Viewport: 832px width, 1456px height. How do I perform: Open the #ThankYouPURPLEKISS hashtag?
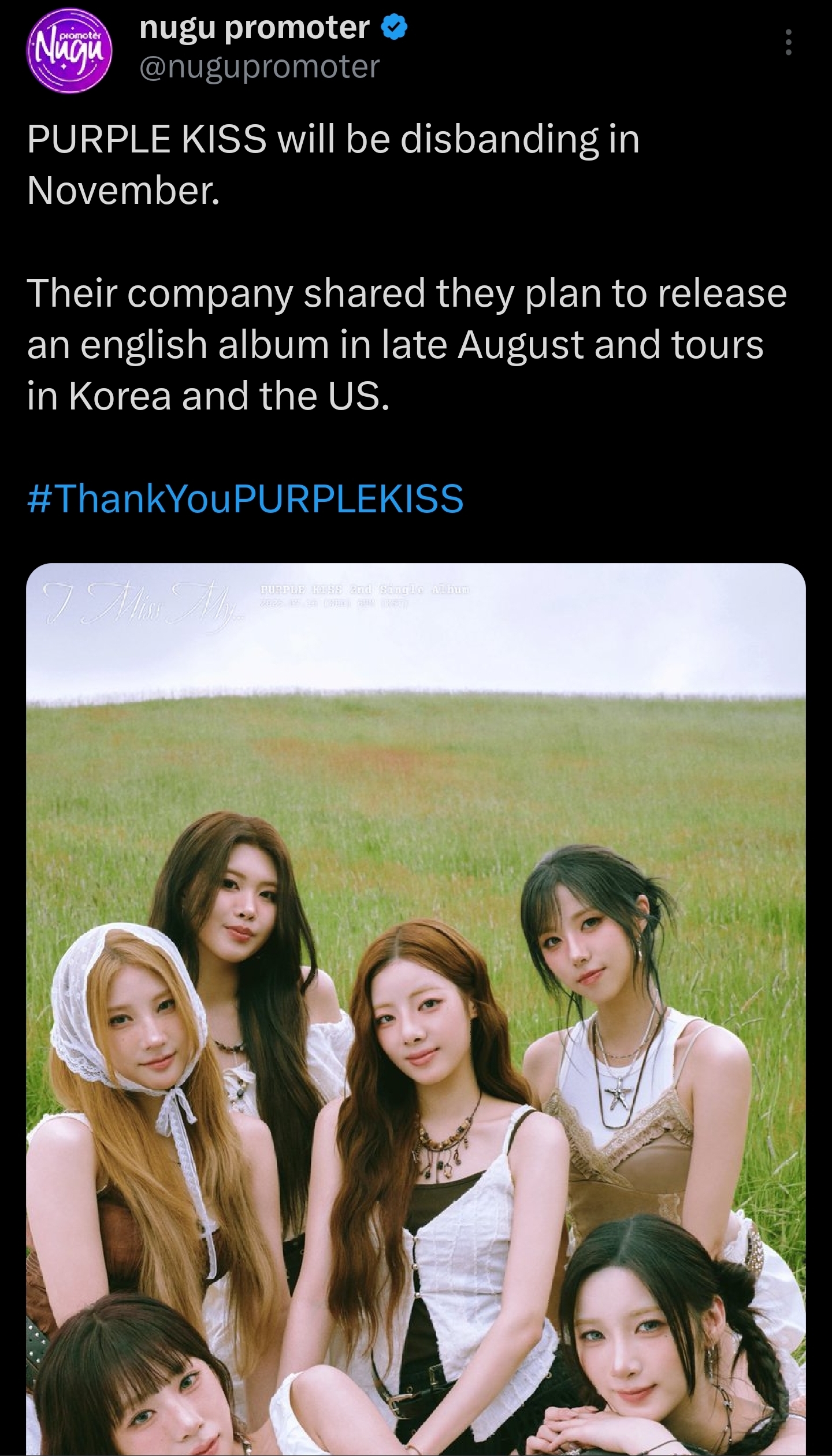245,498
